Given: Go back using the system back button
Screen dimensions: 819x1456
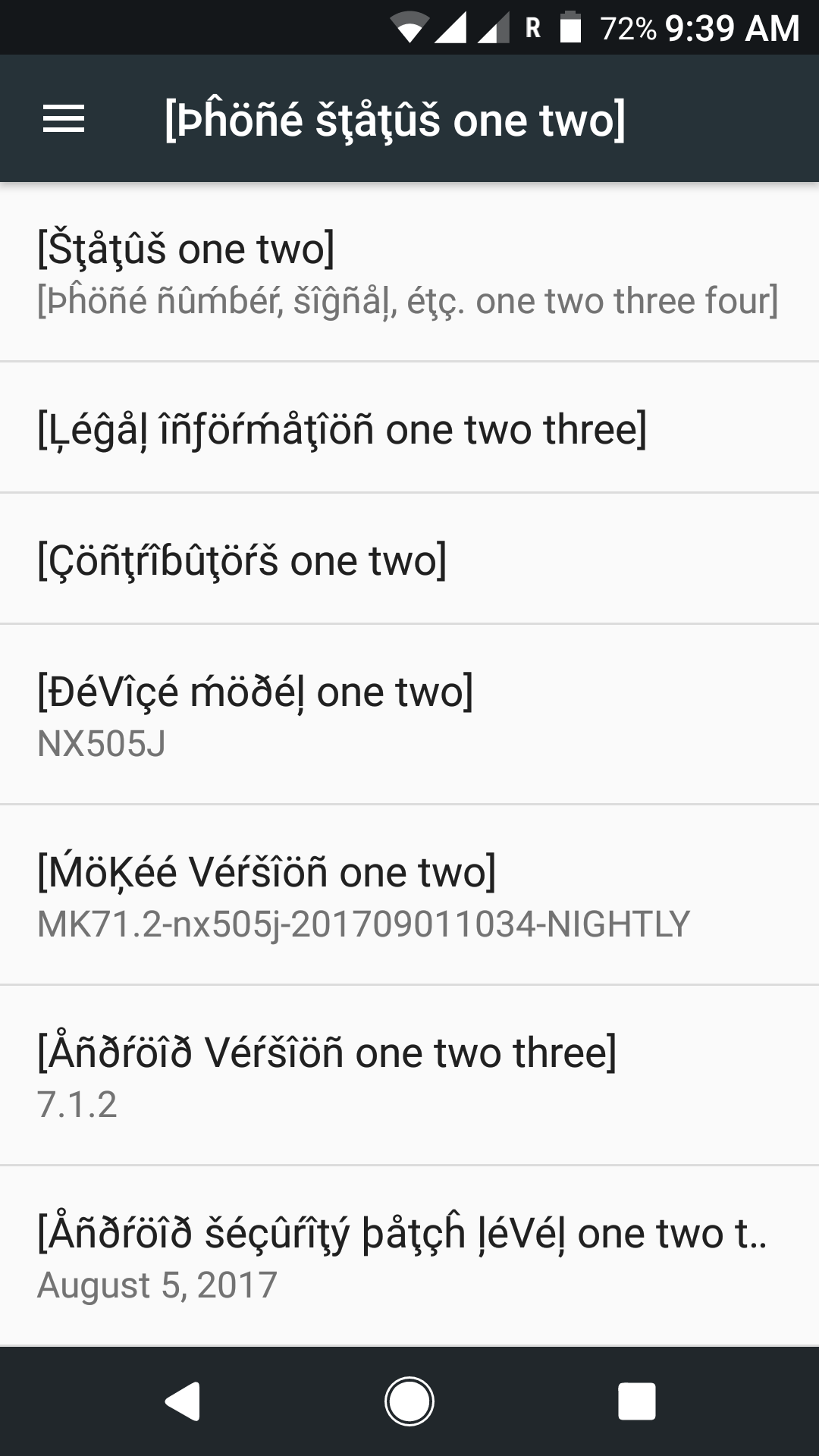Looking at the screenshot, I should click(x=183, y=1400).
